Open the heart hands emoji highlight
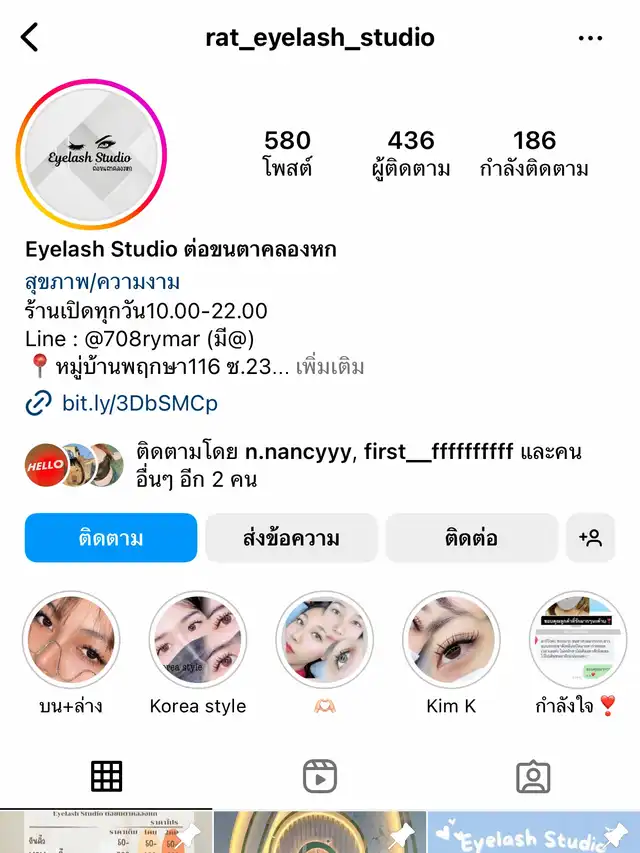The image size is (640, 853). pos(324,640)
